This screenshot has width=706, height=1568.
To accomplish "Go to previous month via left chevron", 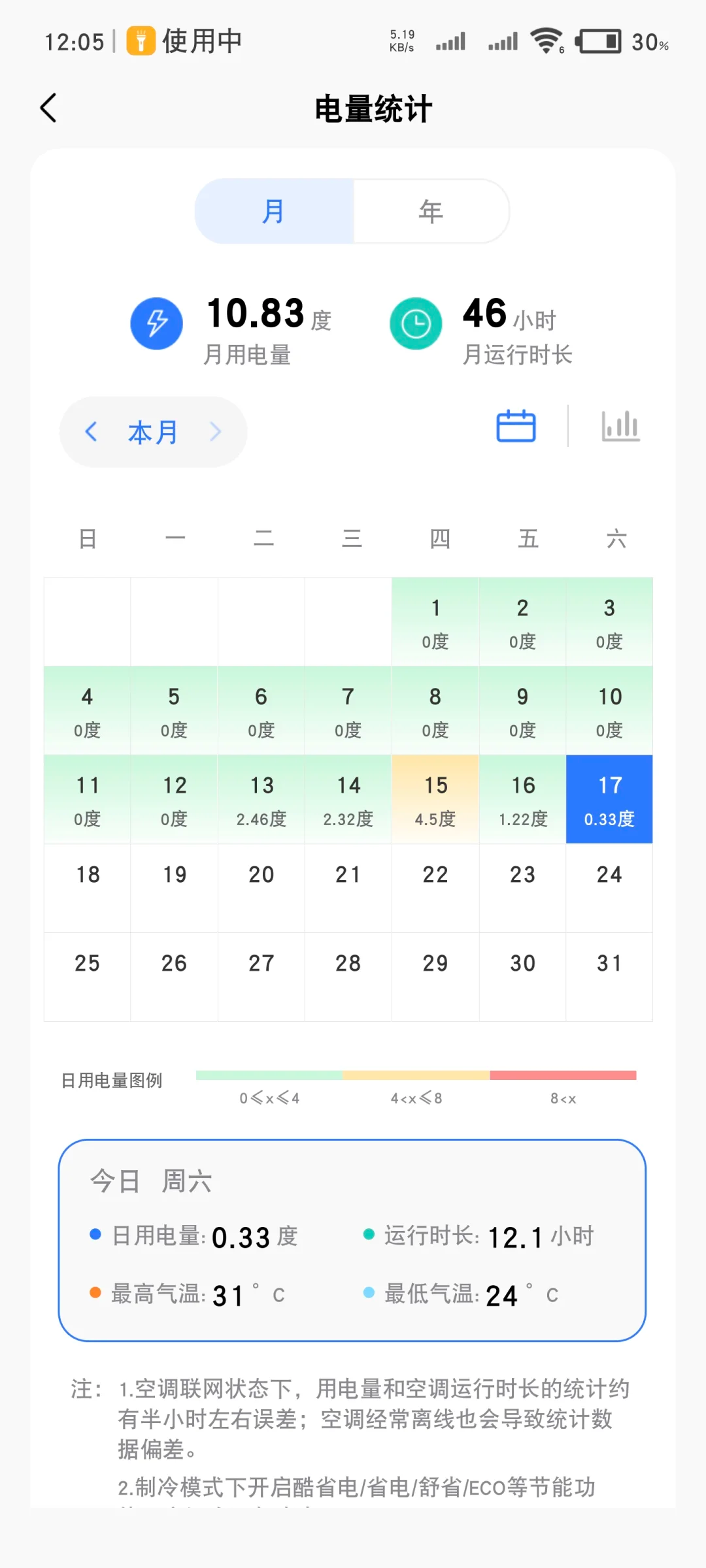I will (x=92, y=431).
